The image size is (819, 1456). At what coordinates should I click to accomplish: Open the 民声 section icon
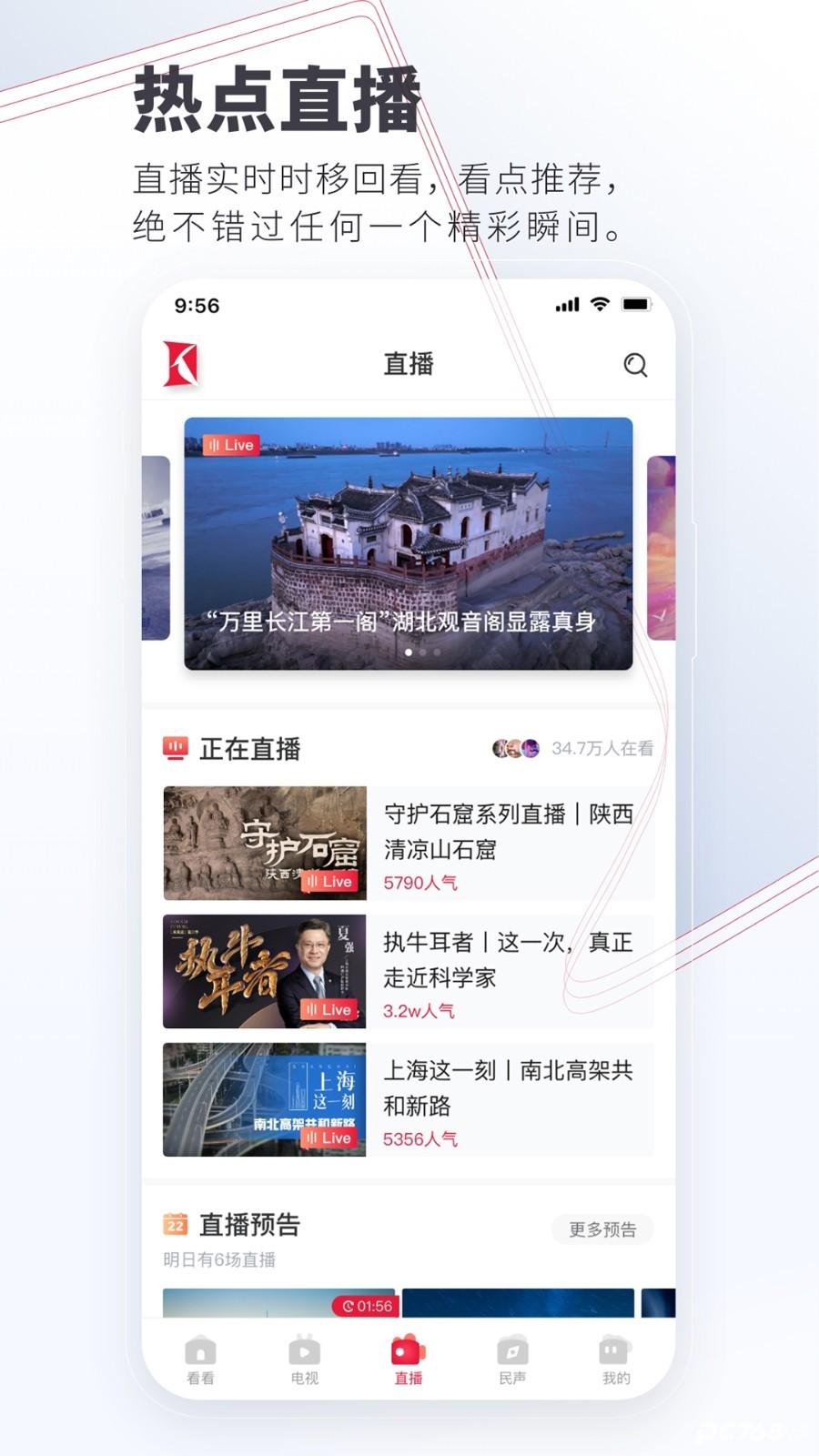511,1354
